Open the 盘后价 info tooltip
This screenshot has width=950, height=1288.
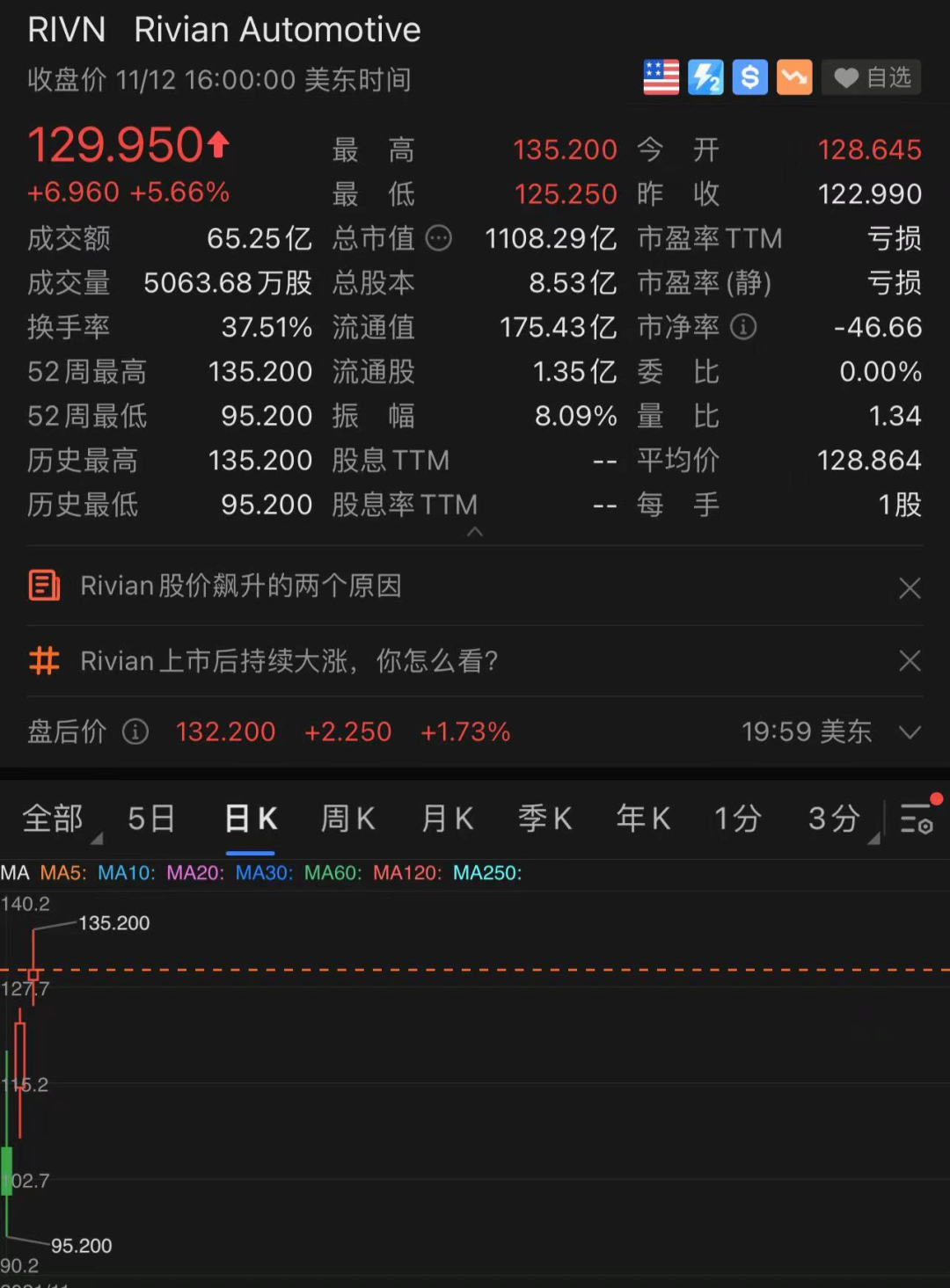(x=135, y=731)
